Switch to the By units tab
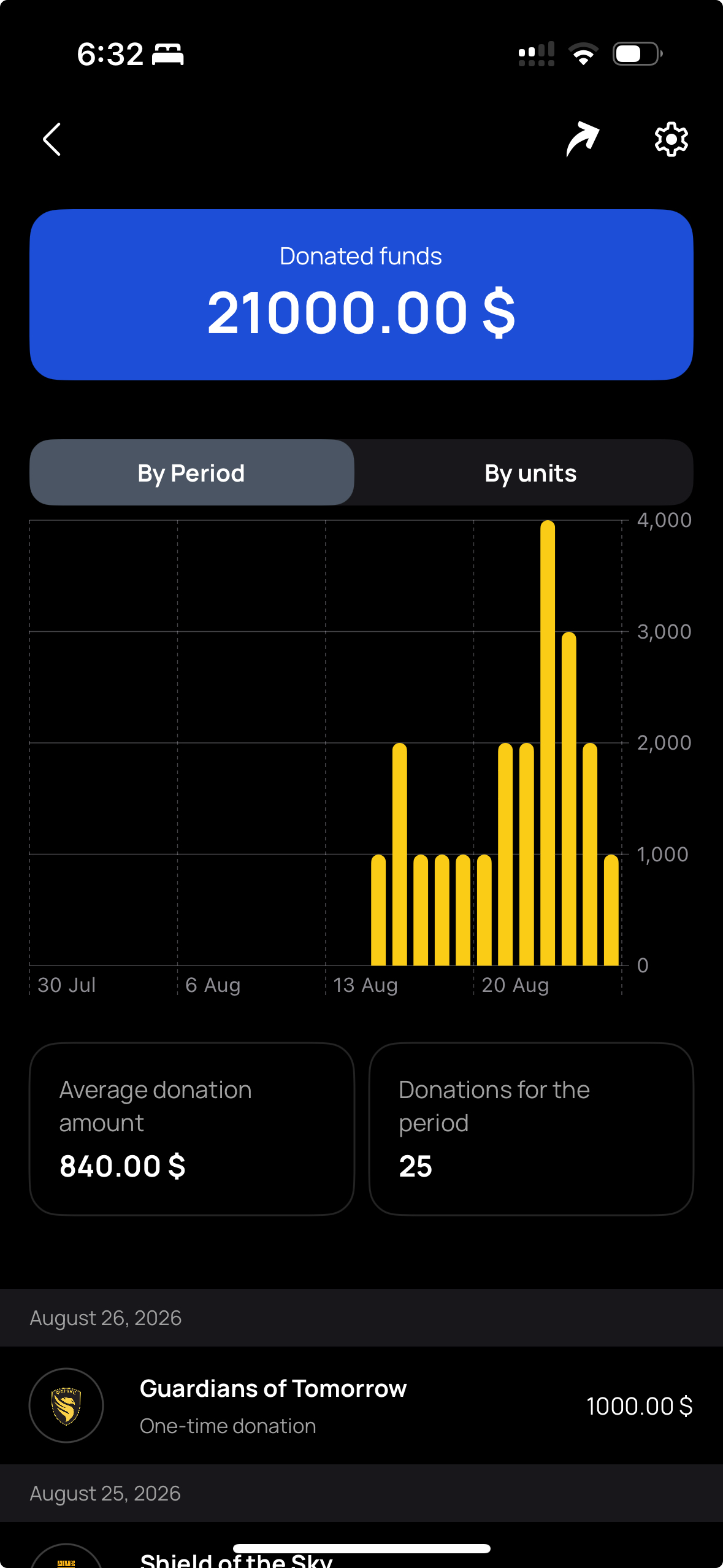 (530, 472)
